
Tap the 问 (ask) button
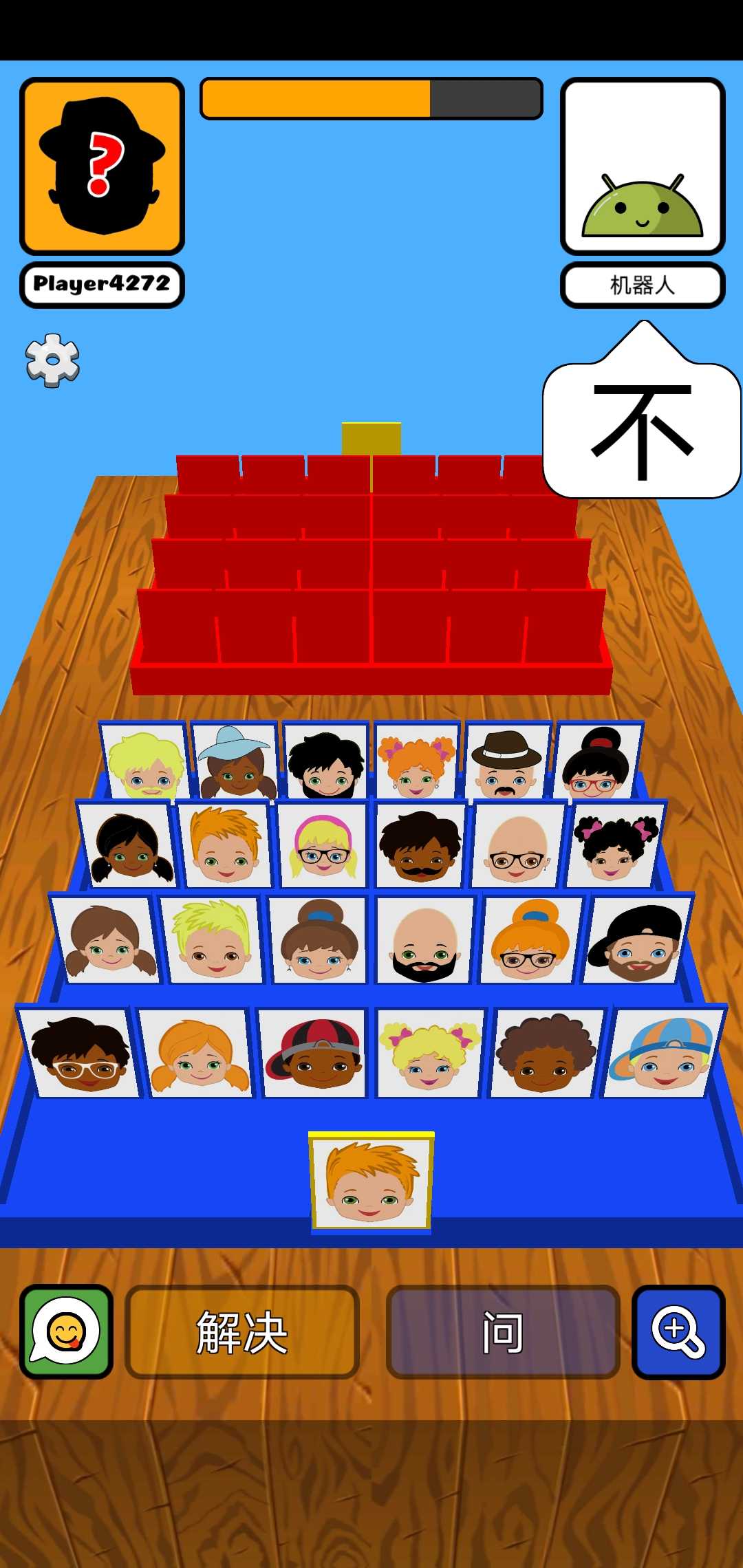point(503,1331)
